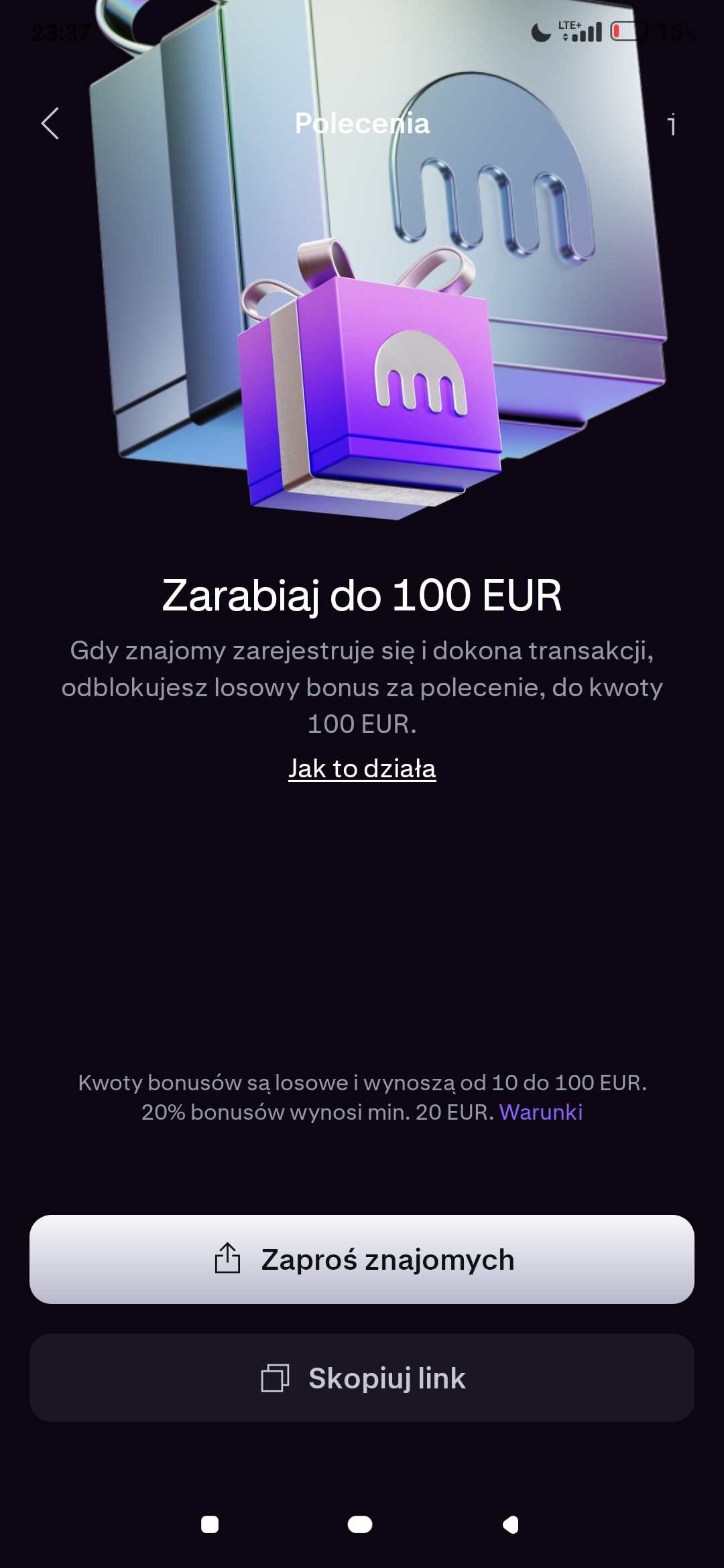Image resolution: width=724 pixels, height=1568 pixels.
Task: Open recent apps via the square button
Action: tap(210, 1524)
